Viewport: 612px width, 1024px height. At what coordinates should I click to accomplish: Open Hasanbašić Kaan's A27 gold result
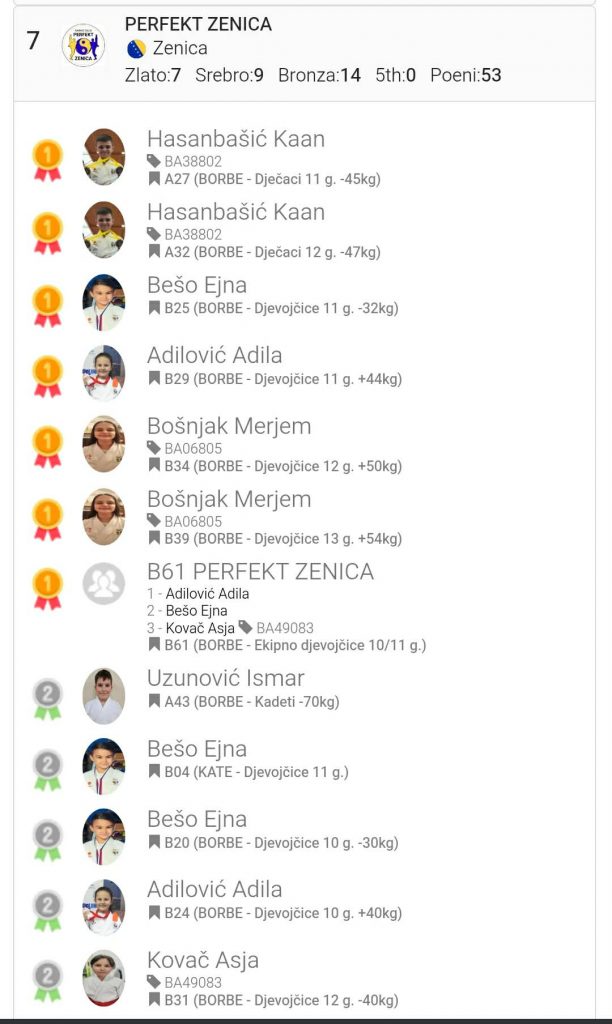coord(304,157)
